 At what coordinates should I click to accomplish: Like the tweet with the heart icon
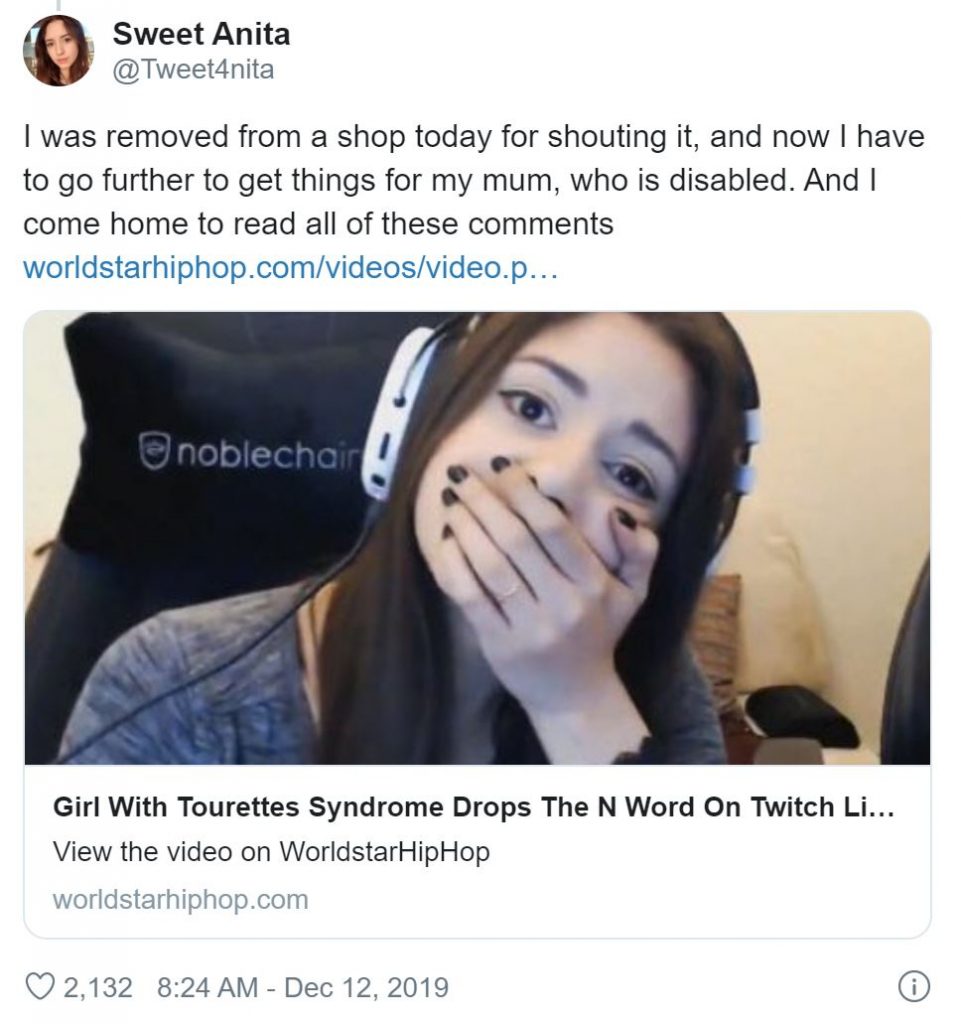(x=40, y=987)
